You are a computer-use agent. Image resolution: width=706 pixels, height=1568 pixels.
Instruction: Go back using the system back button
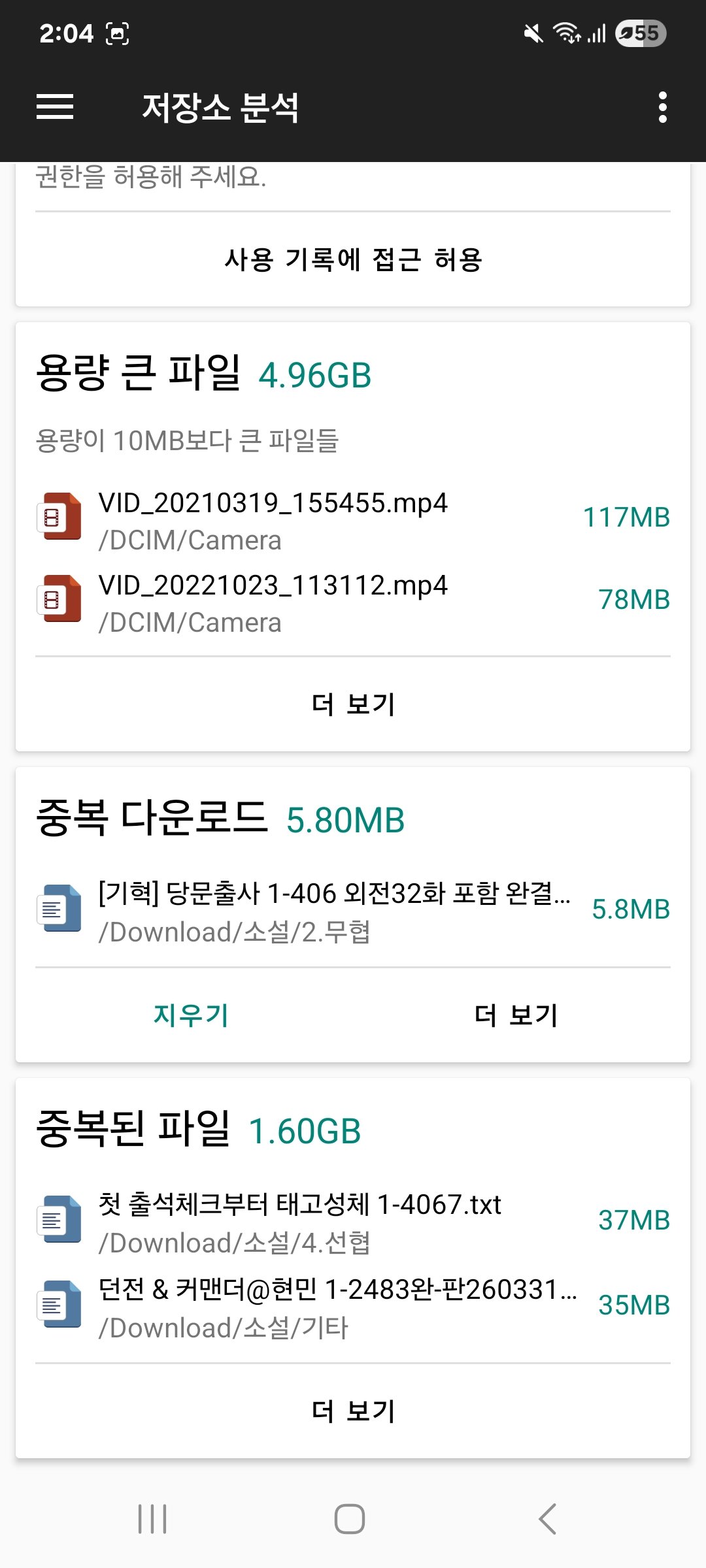pos(548,1518)
